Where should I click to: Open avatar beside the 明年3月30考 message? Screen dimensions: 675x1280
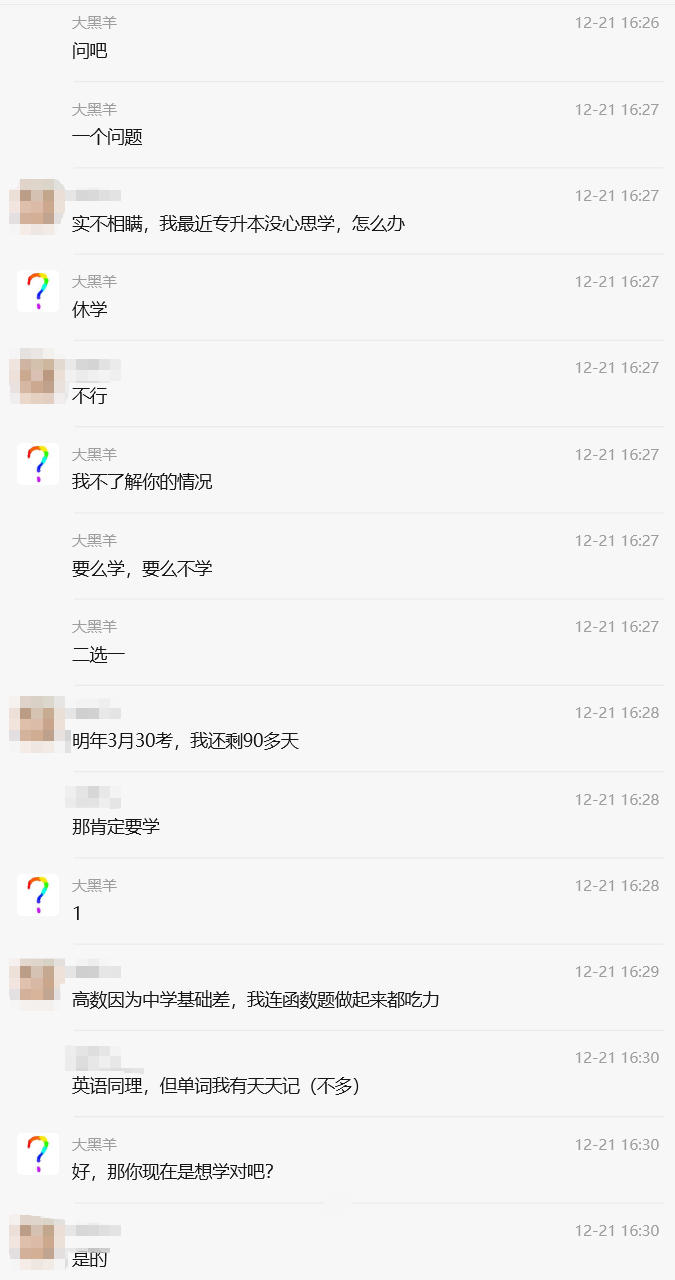[38, 723]
